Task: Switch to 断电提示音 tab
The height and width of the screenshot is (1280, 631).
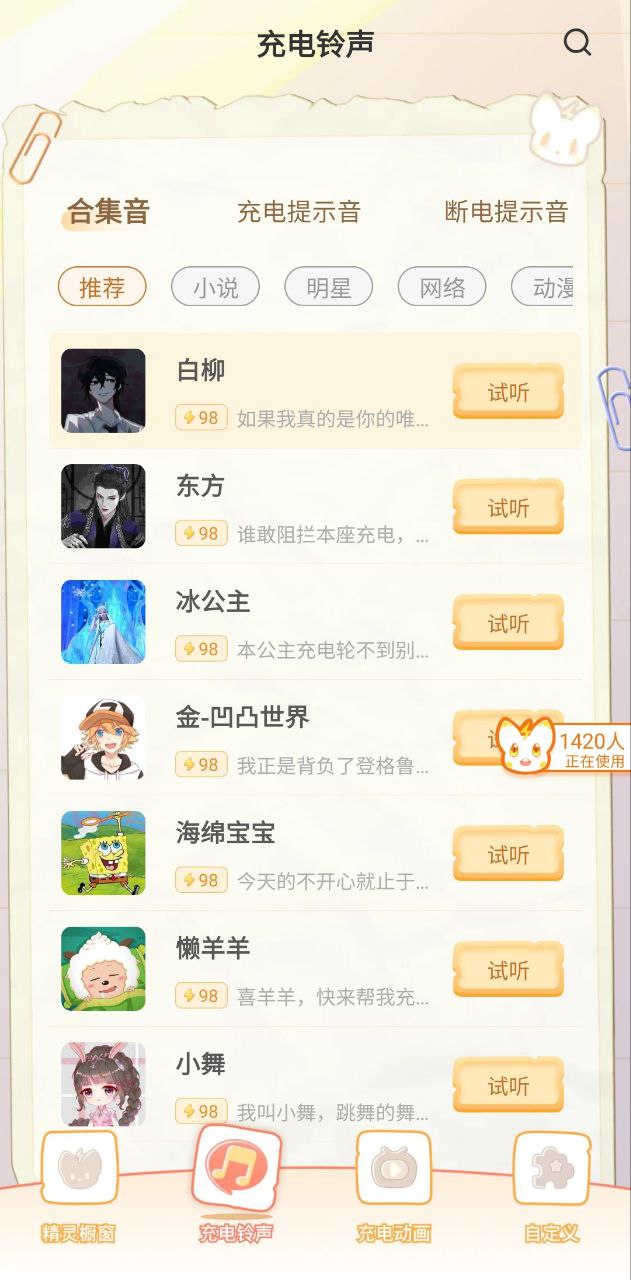Action: 506,212
